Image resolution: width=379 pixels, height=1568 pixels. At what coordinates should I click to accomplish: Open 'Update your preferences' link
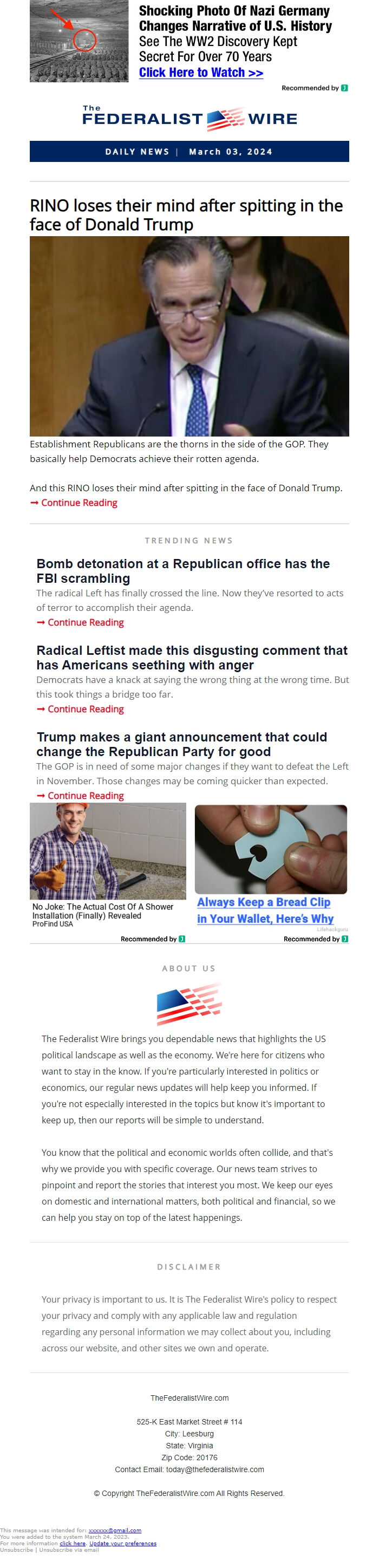coord(122,1543)
